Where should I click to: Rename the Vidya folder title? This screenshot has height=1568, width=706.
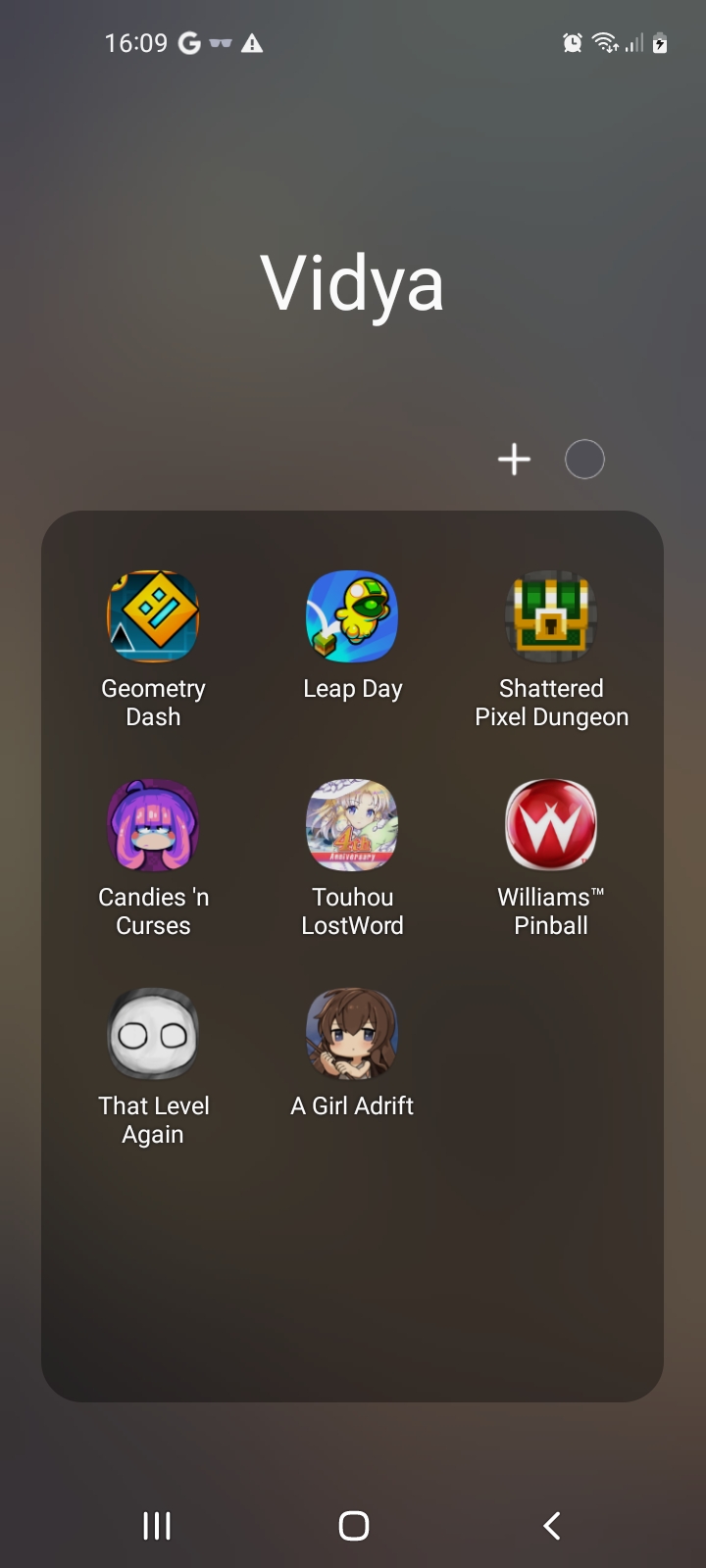[x=353, y=284]
